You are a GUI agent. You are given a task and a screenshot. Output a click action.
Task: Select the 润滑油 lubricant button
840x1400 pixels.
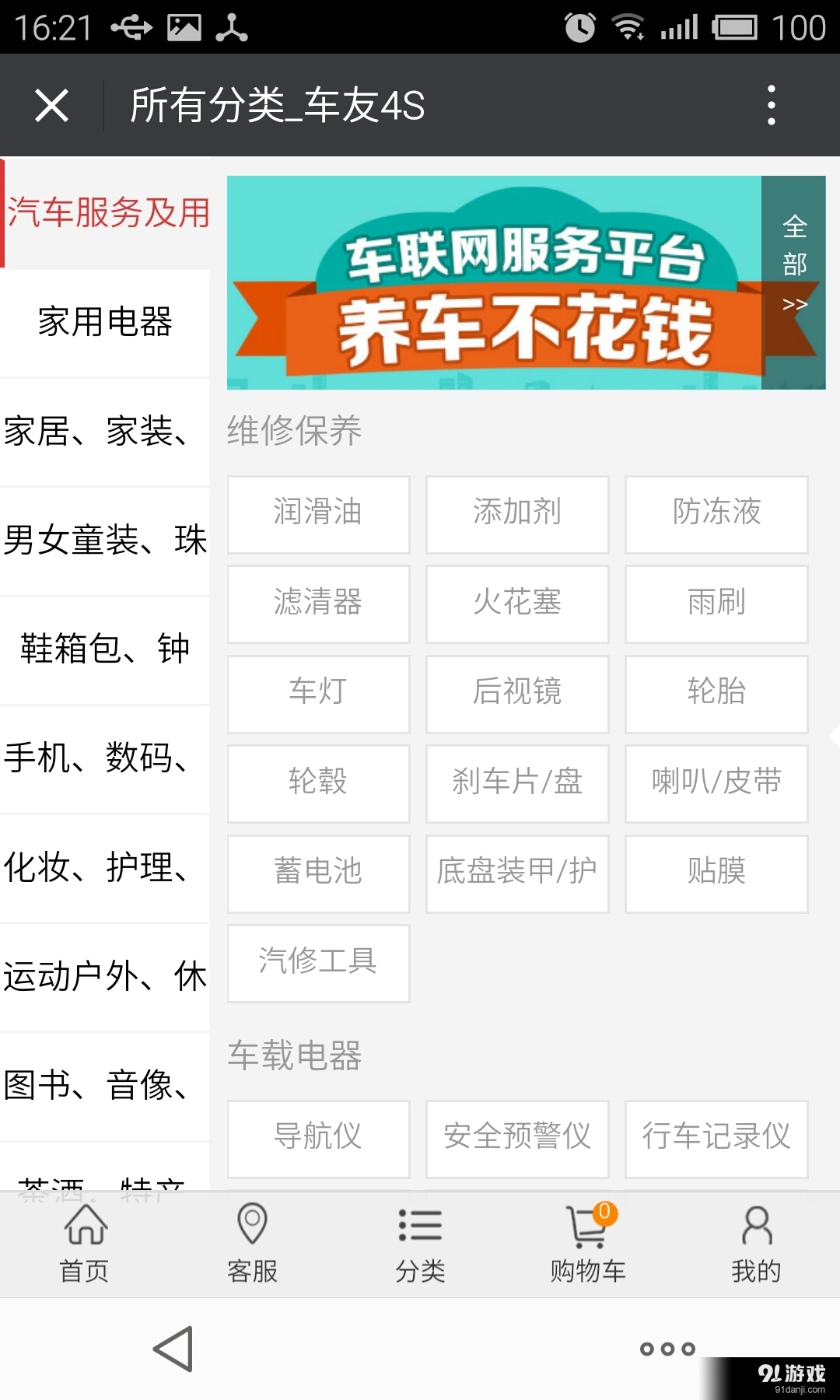tap(317, 514)
